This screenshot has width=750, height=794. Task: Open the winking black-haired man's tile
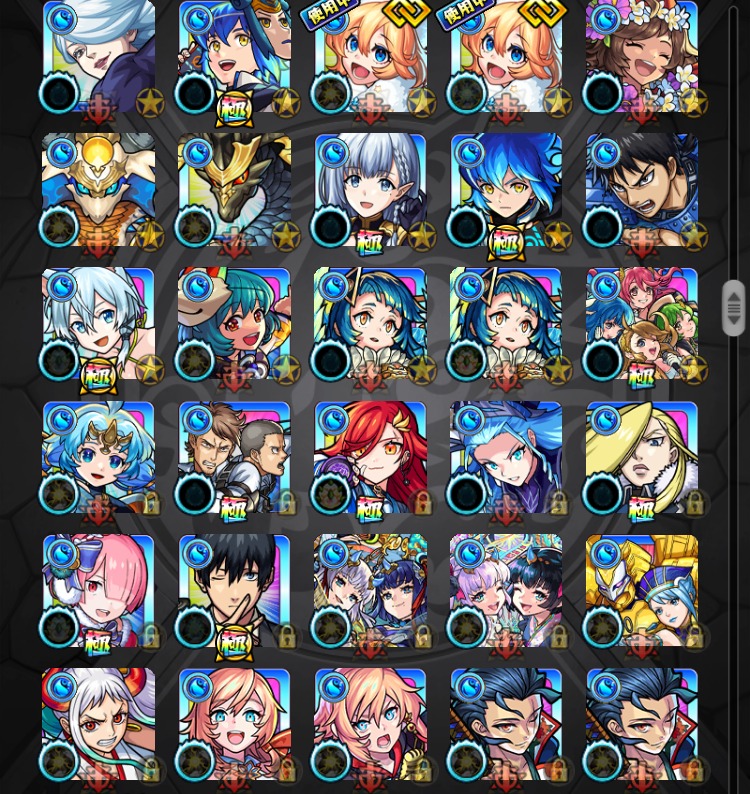point(235,591)
